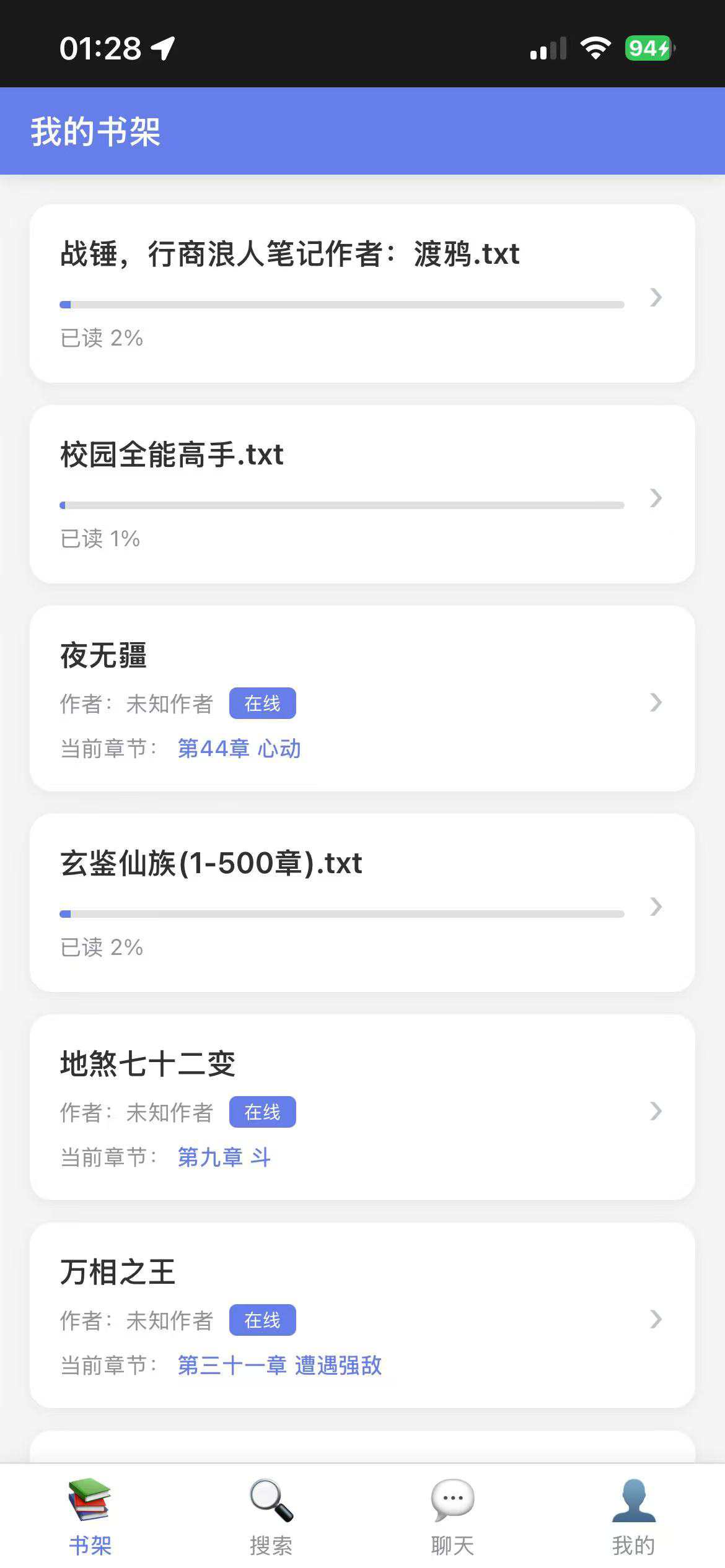
Task: Expand the chevron on 战锤行商浪人笔记 card
Action: (x=655, y=298)
